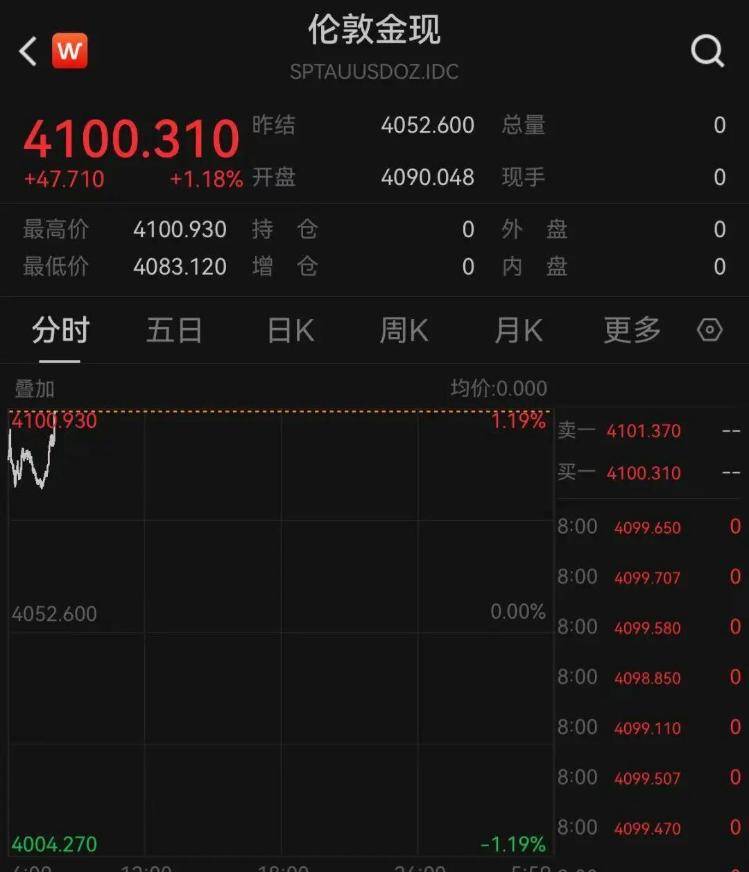
Task: Open the search magnifier icon
Action: (x=707, y=51)
